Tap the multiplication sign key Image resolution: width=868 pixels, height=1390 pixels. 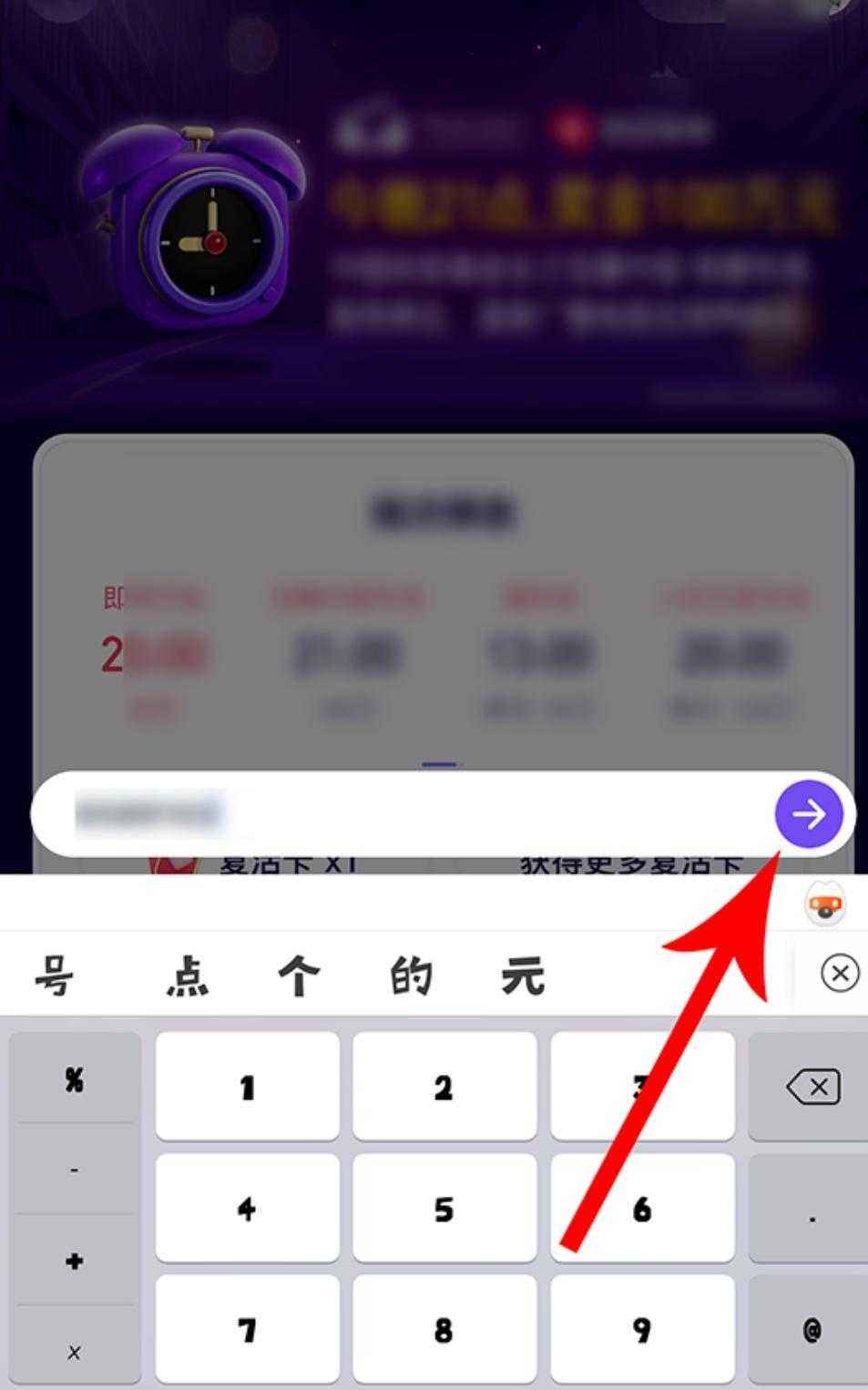73,1351
